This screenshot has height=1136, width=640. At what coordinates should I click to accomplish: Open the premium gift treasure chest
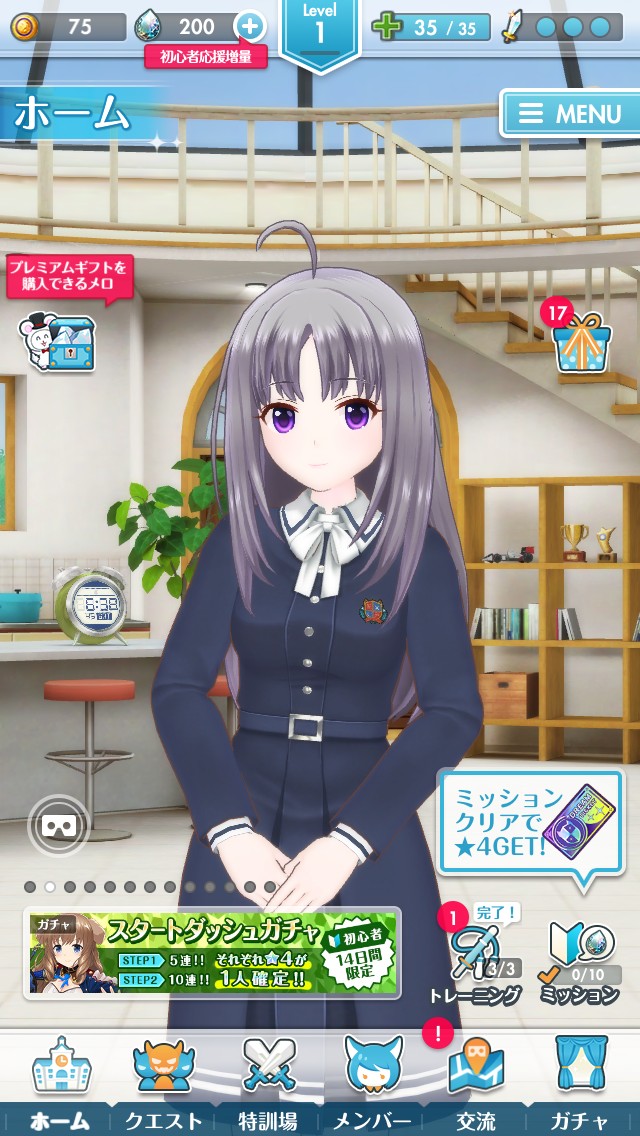point(57,342)
